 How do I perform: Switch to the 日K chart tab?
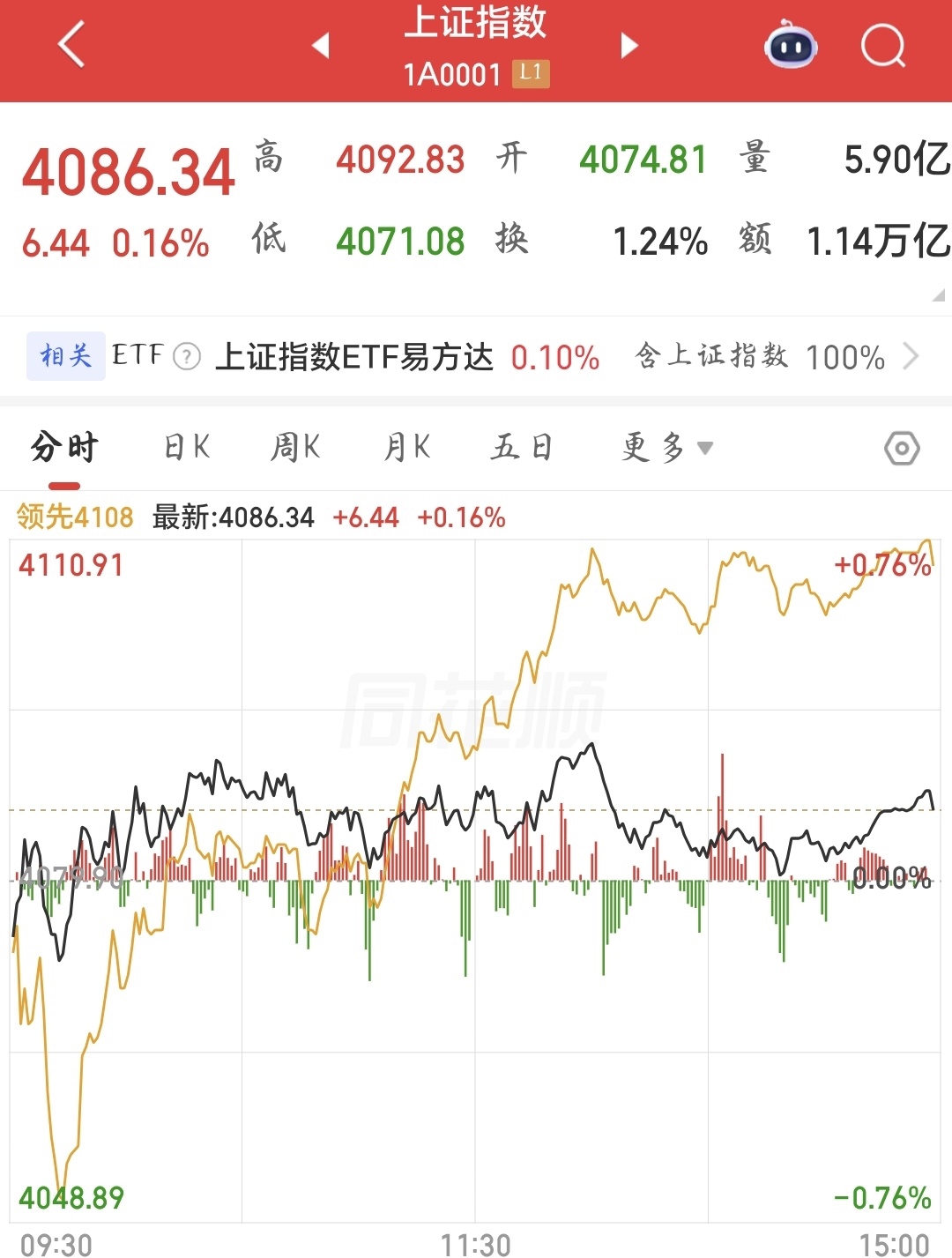(187, 448)
